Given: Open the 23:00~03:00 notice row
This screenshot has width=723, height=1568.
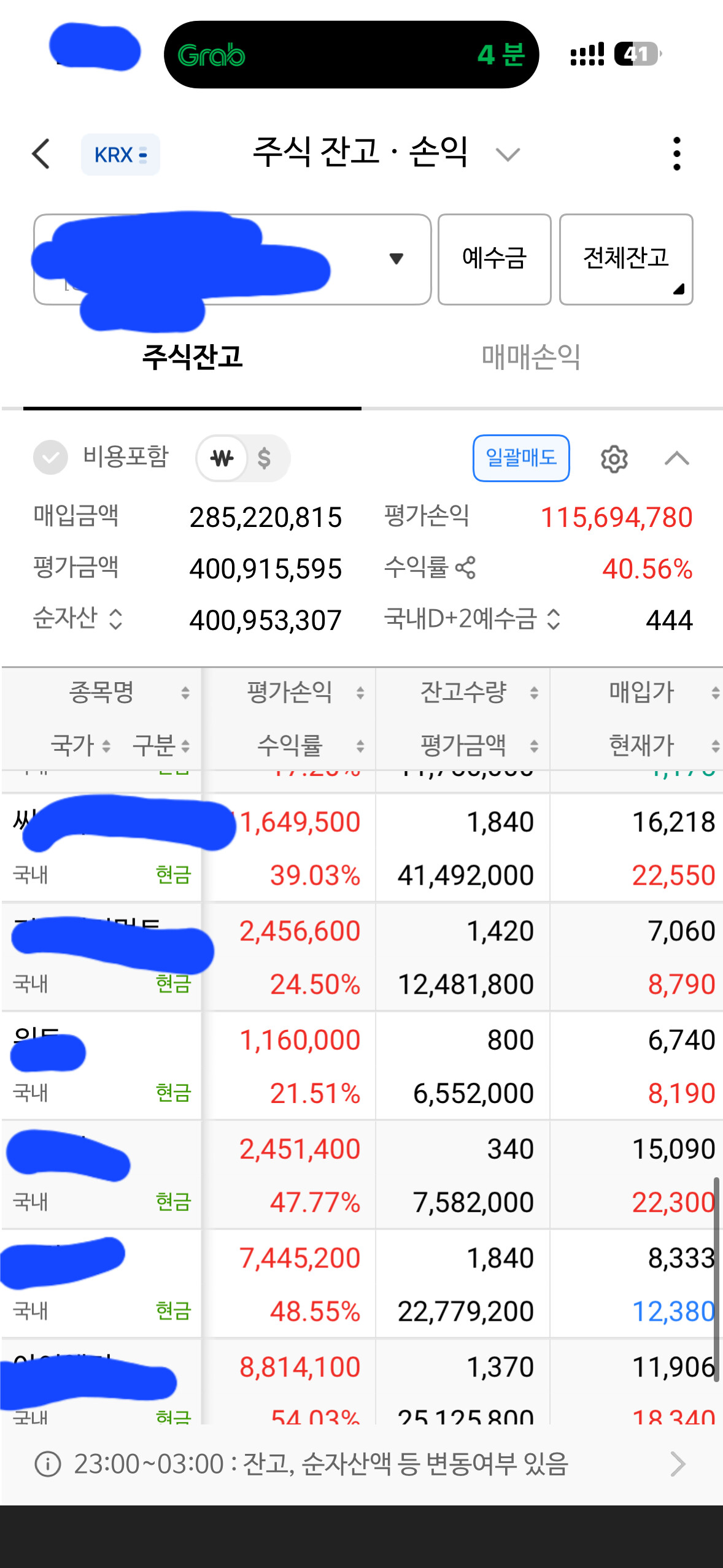Looking at the screenshot, I should point(361,1464).
